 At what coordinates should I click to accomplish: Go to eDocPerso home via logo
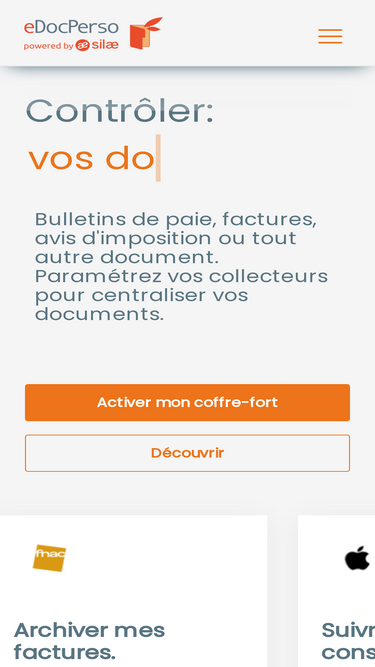pos(93,34)
